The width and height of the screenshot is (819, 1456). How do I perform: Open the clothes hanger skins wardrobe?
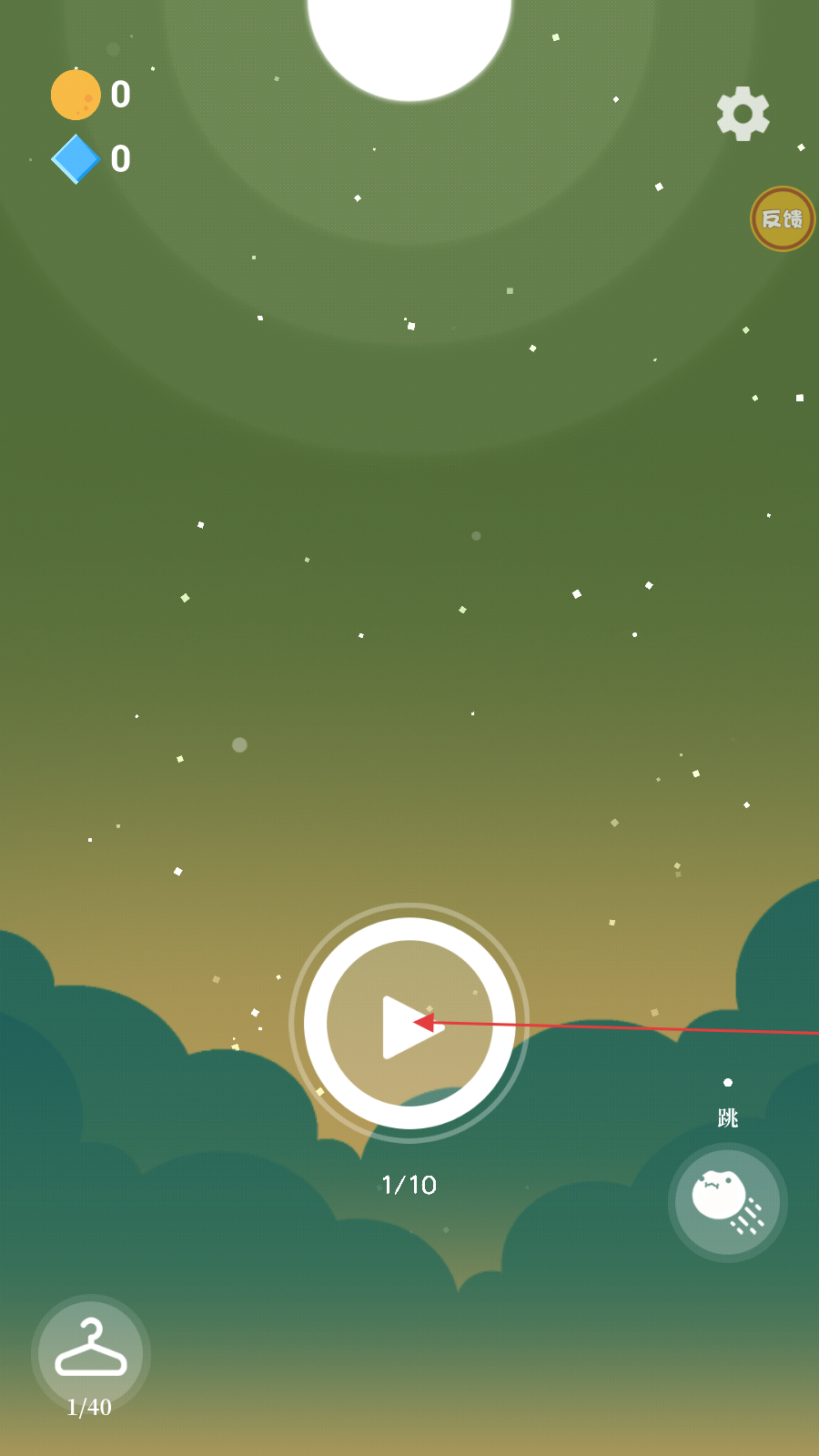pyautogui.click(x=91, y=1354)
